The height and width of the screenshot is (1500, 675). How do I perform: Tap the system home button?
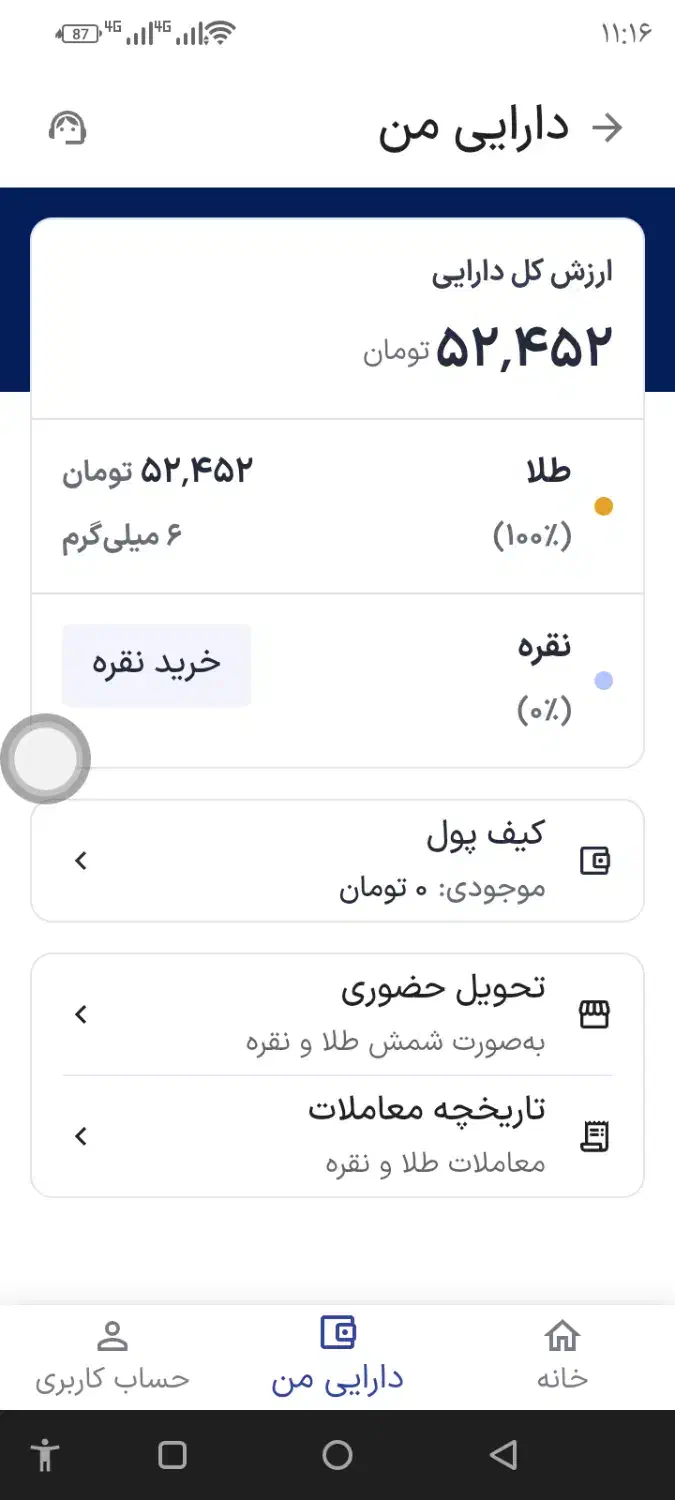click(337, 1455)
